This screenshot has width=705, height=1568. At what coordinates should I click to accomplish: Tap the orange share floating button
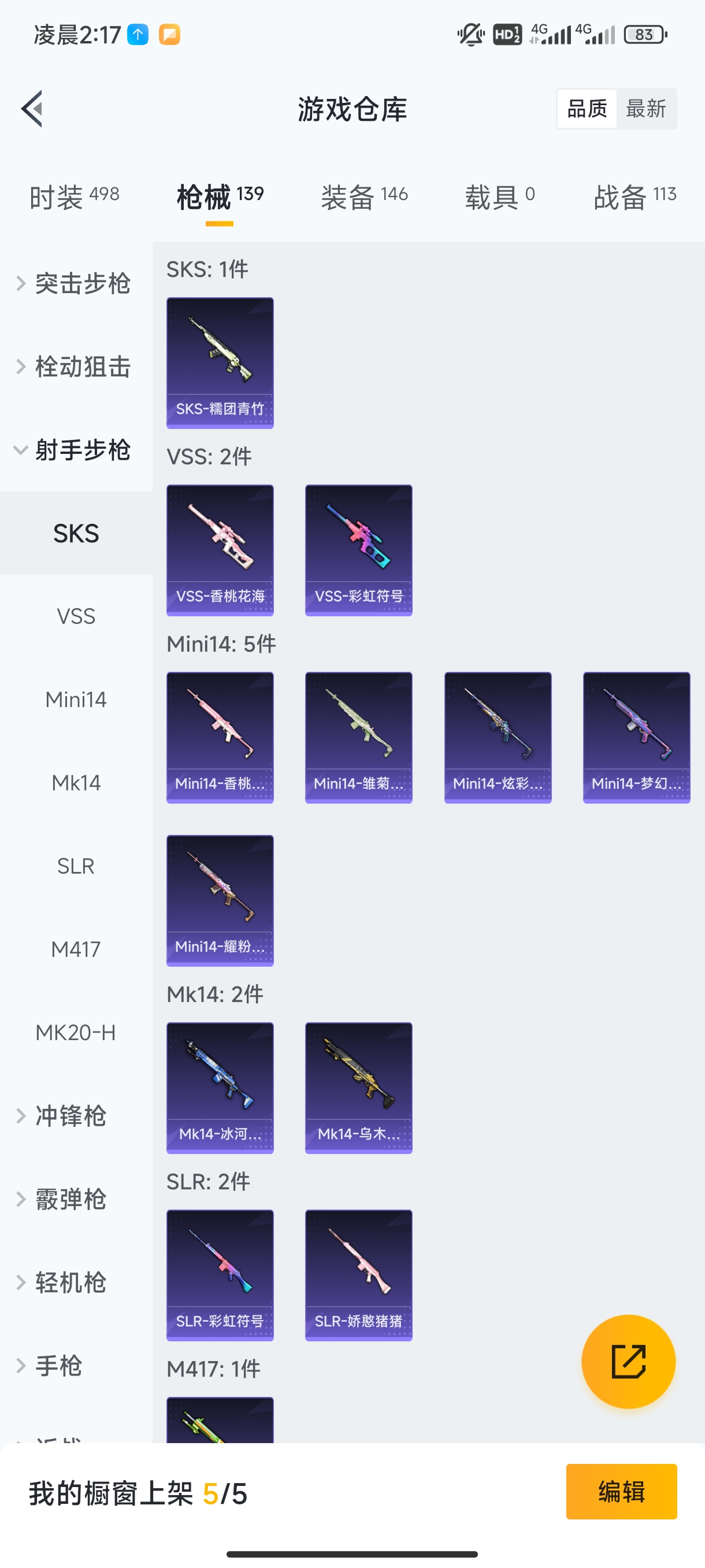tap(628, 1362)
